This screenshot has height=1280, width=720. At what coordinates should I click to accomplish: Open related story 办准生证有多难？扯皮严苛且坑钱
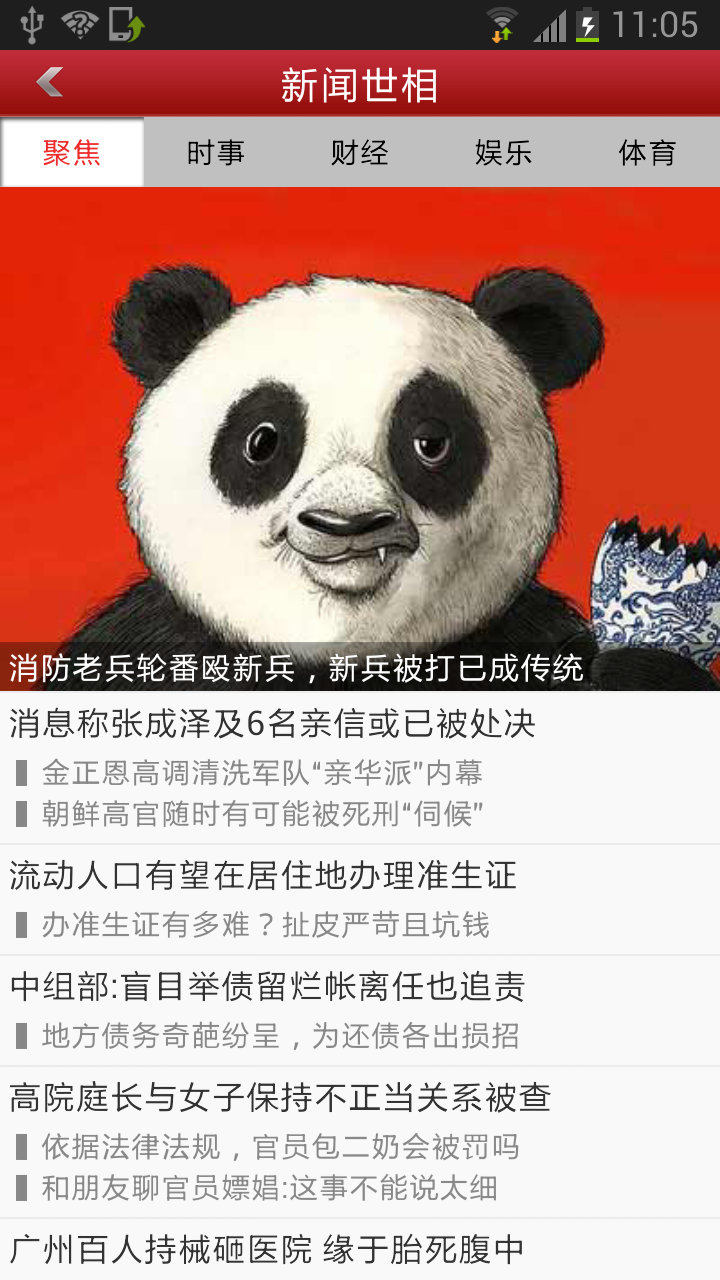(x=265, y=925)
